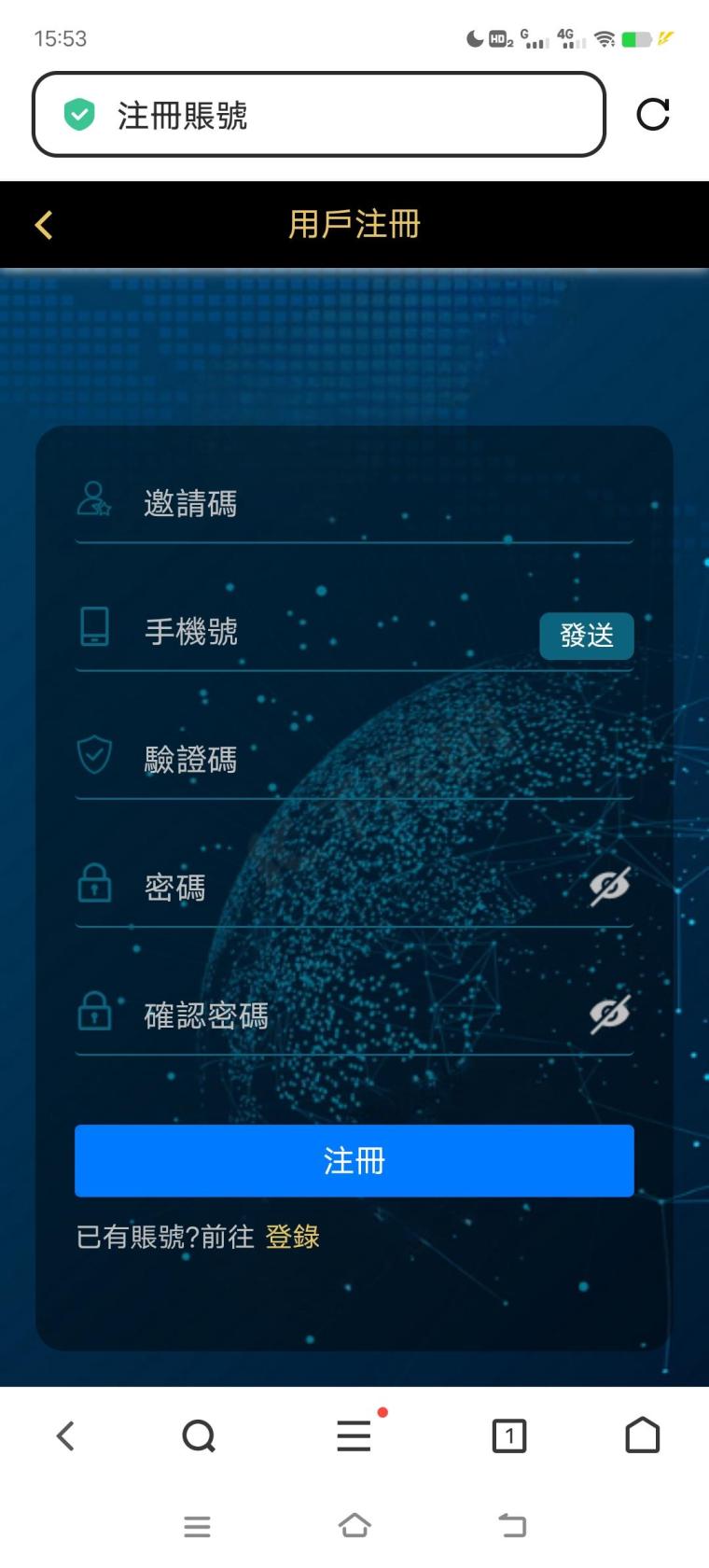The image size is (709, 1568).
Task: Show password in the 密碼 field
Action: pyautogui.click(x=610, y=887)
